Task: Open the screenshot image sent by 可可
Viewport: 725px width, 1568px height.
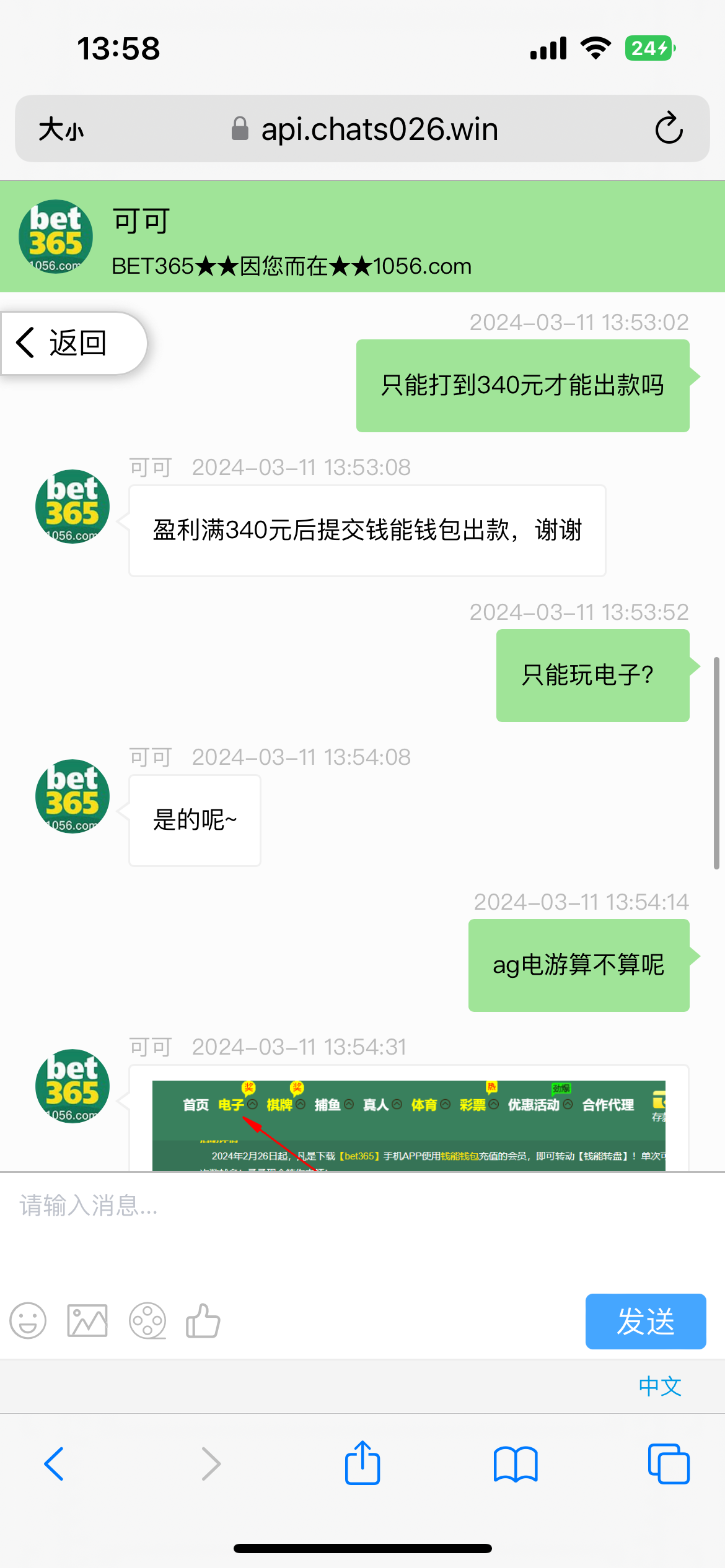Action: (409, 1125)
